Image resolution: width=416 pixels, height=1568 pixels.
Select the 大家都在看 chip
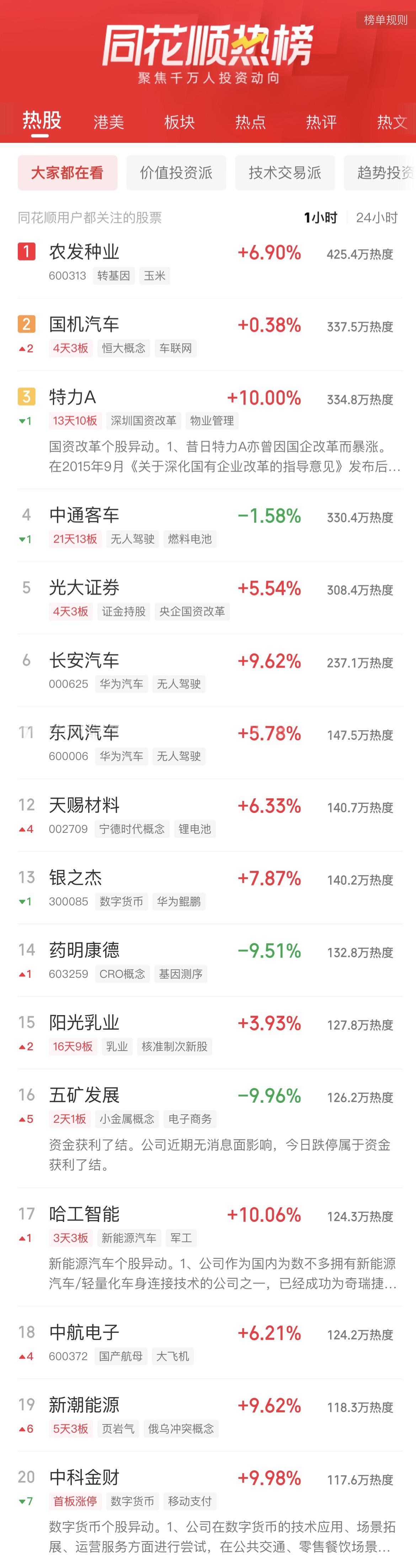click(x=67, y=173)
